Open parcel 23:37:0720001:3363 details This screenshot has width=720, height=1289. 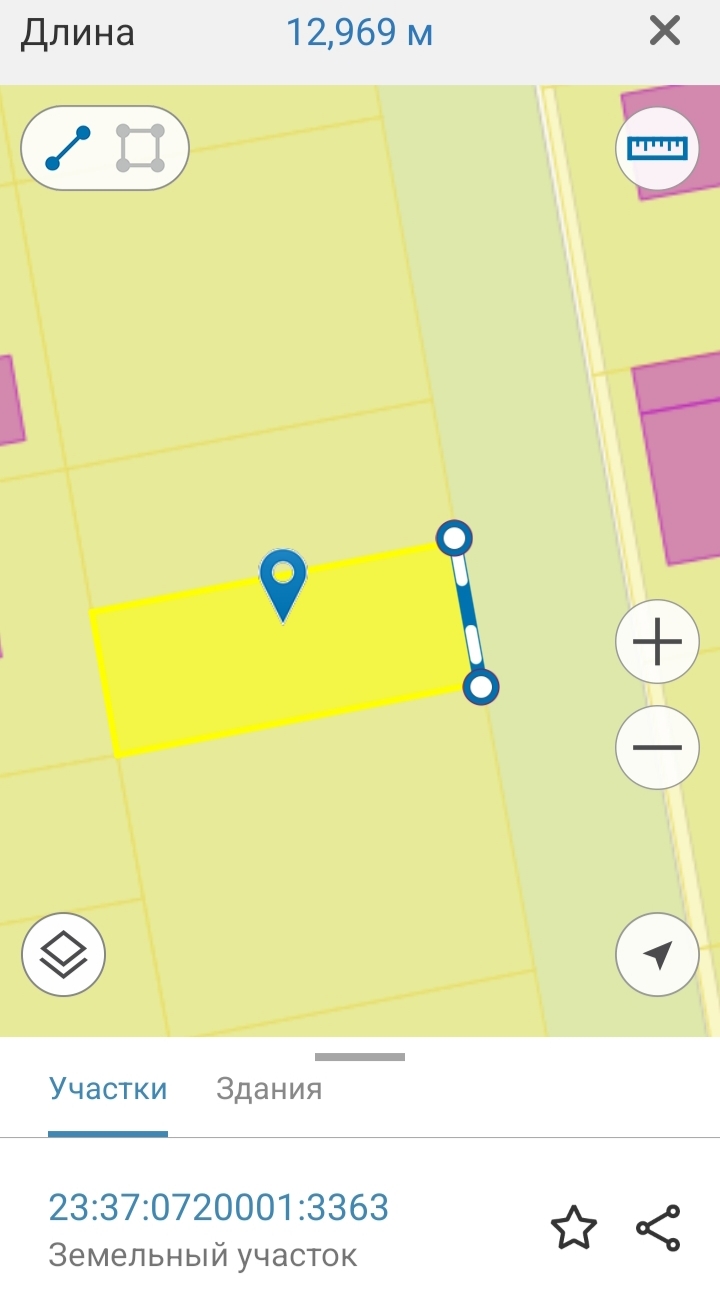click(x=219, y=1208)
